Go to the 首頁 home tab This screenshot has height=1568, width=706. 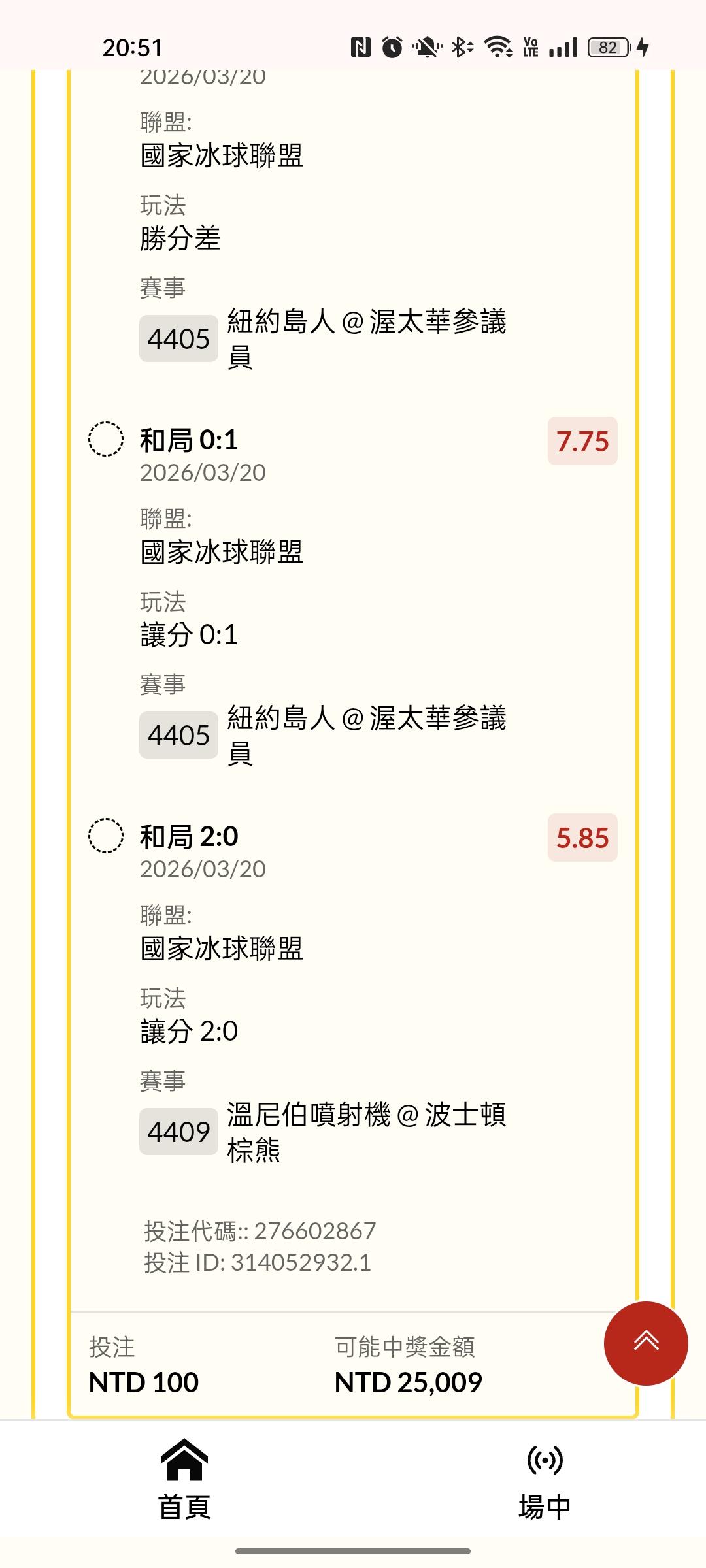(184, 1480)
